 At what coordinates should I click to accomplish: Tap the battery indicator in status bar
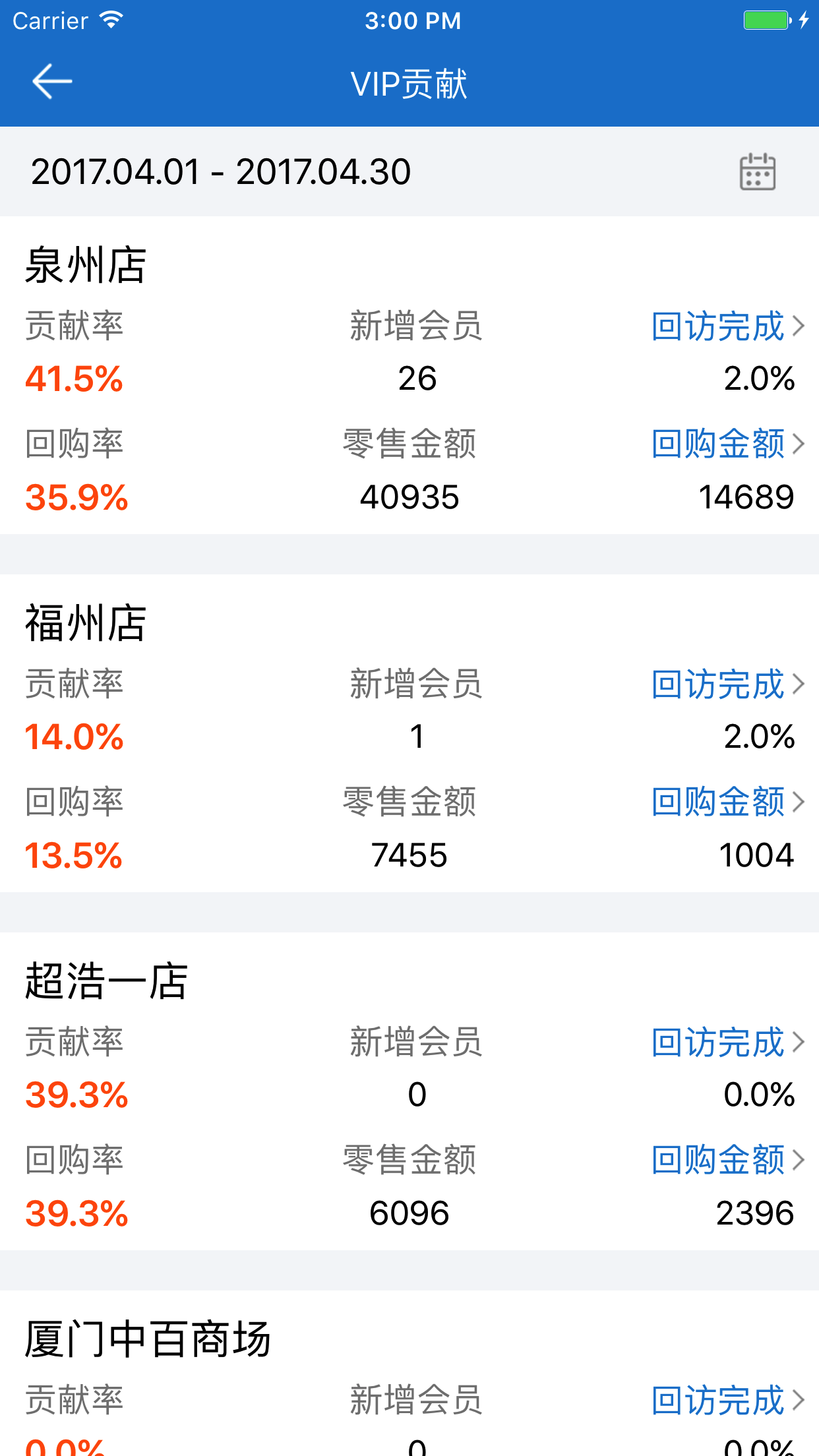(x=767, y=20)
